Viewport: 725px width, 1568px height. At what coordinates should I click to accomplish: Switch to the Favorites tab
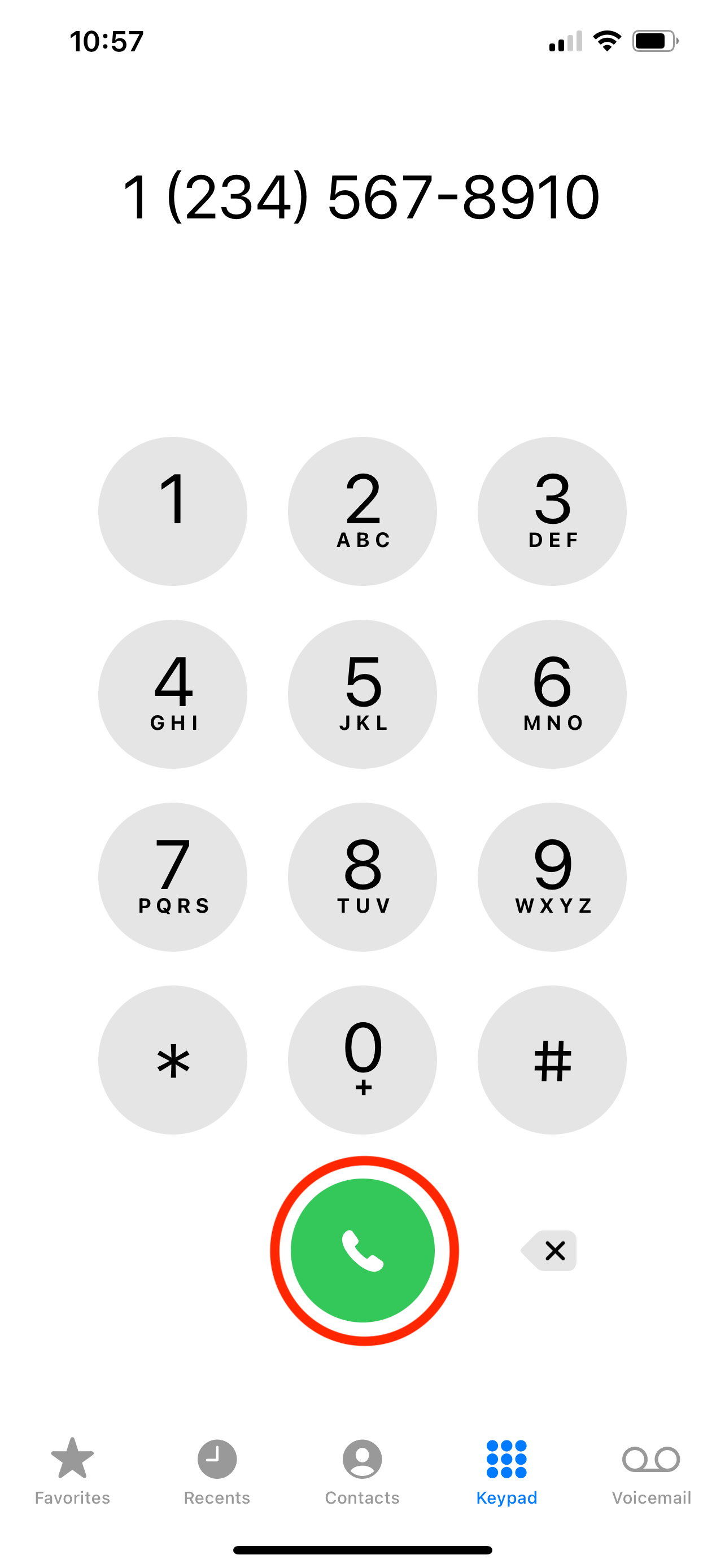click(x=72, y=1470)
